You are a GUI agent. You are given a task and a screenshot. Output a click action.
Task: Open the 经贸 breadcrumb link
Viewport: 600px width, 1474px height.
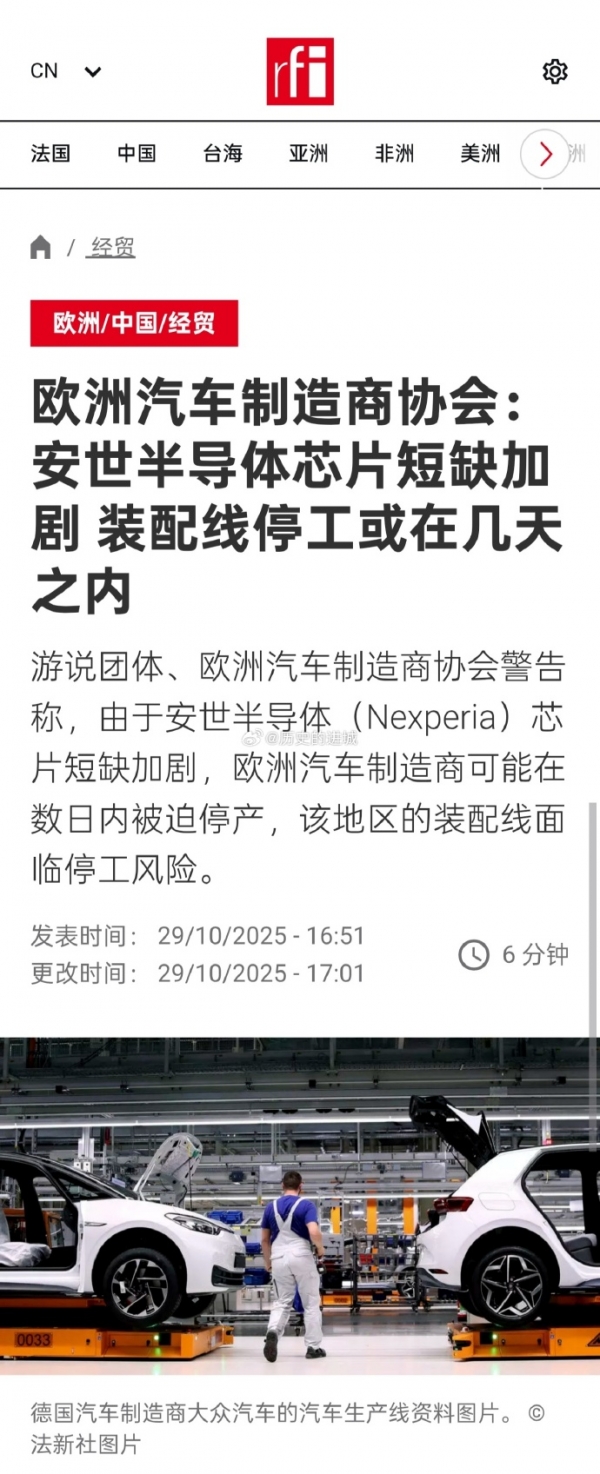[112, 247]
